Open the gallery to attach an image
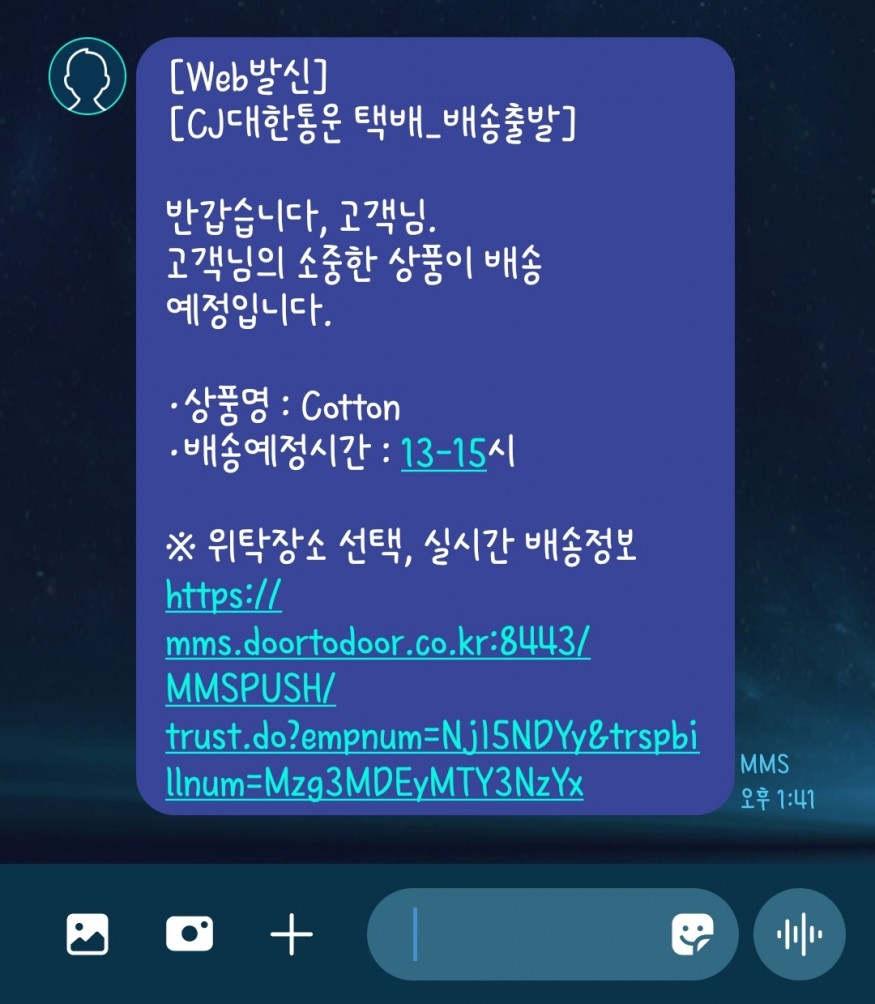The width and height of the screenshot is (875, 1004). pyautogui.click(x=87, y=935)
